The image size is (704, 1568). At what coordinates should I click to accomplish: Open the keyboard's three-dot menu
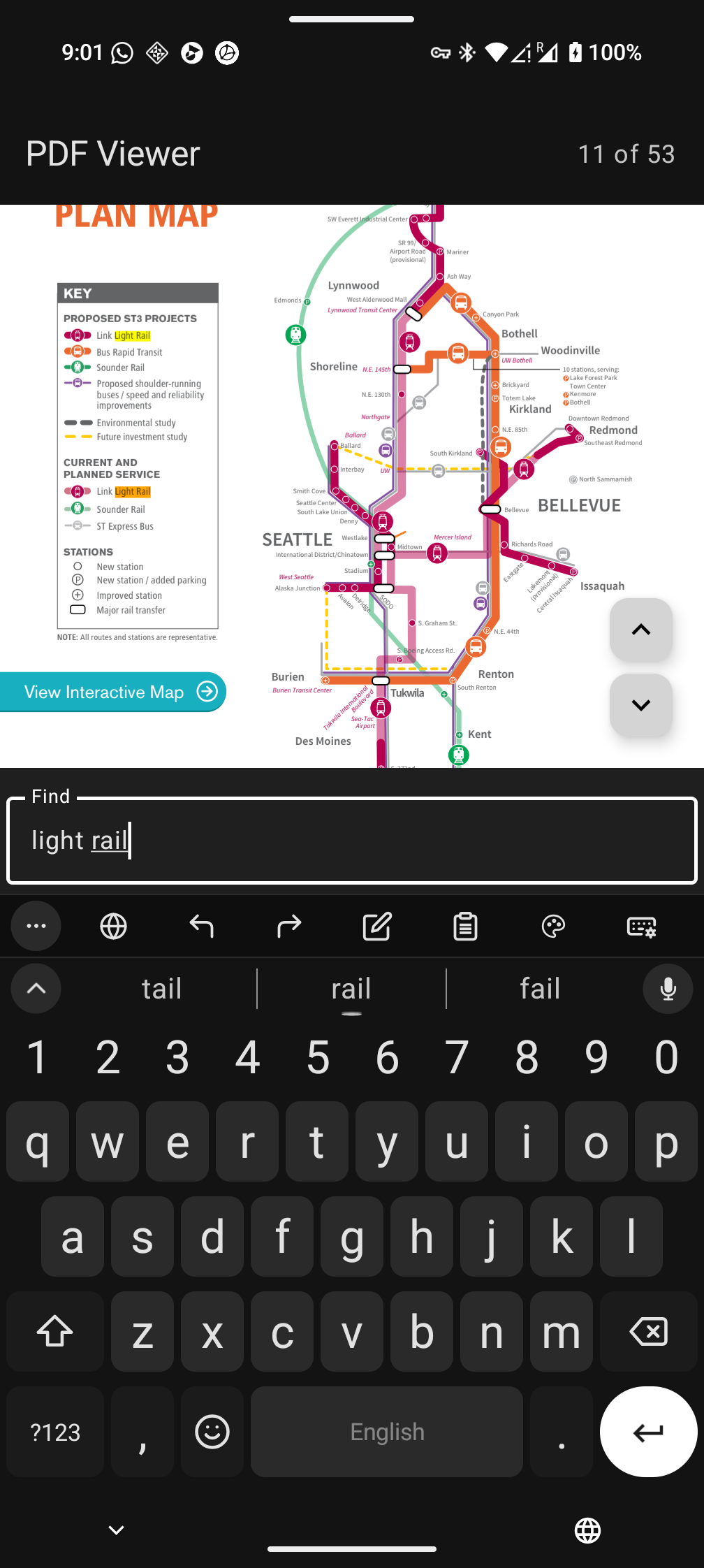coord(36,927)
